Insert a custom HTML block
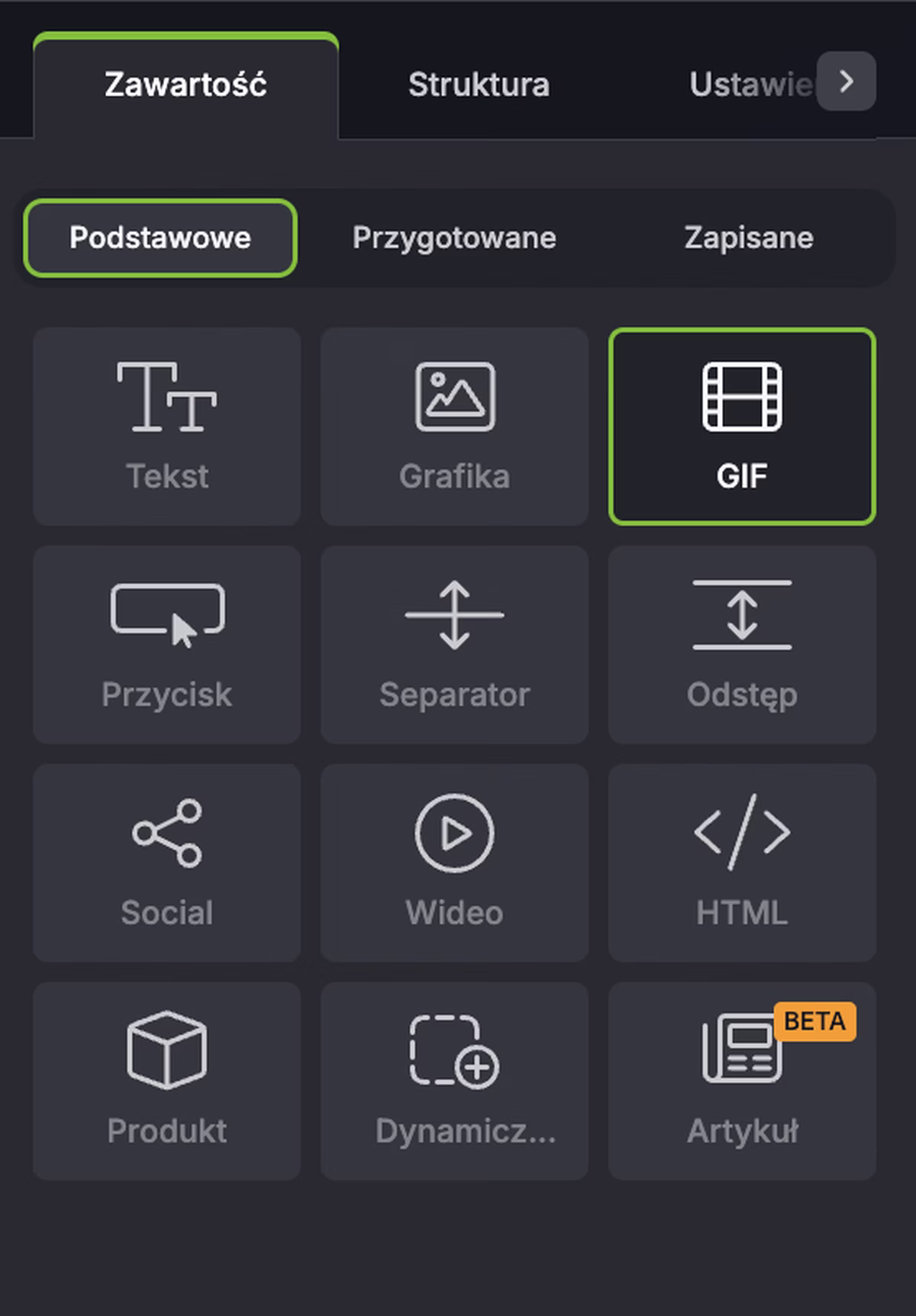Viewport: 916px width, 1316px height. click(743, 861)
